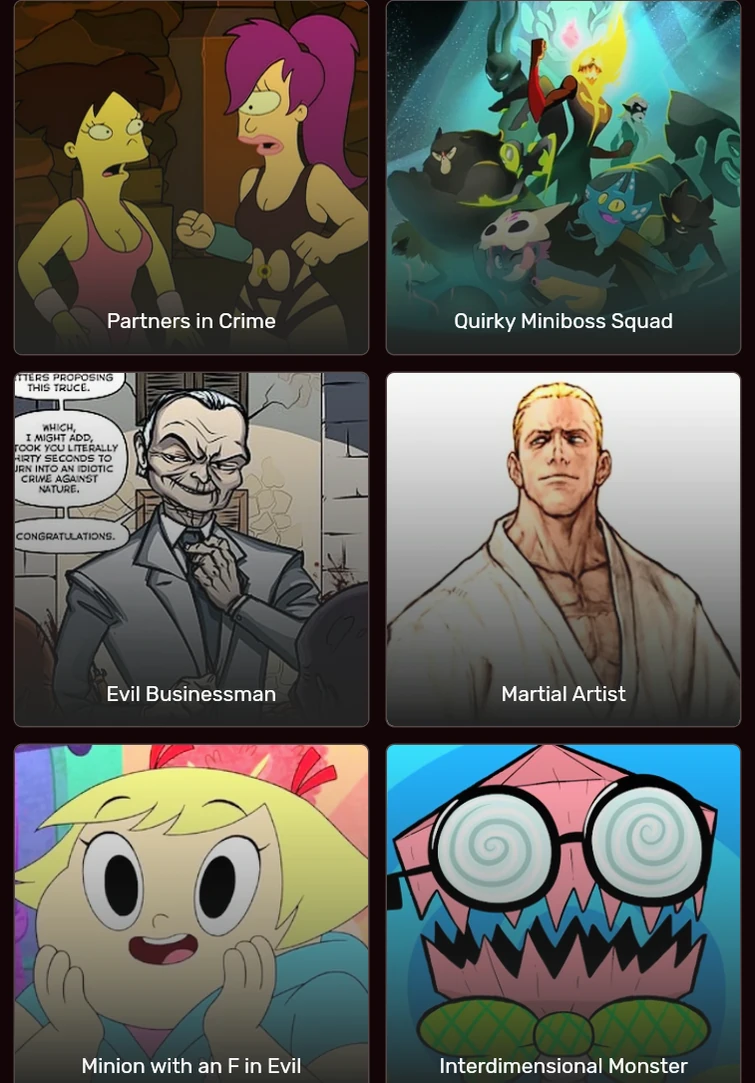755x1083 pixels.
Task: Click the swirly glasses on Interdimensional Monster
Action: (x=560, y=840)
